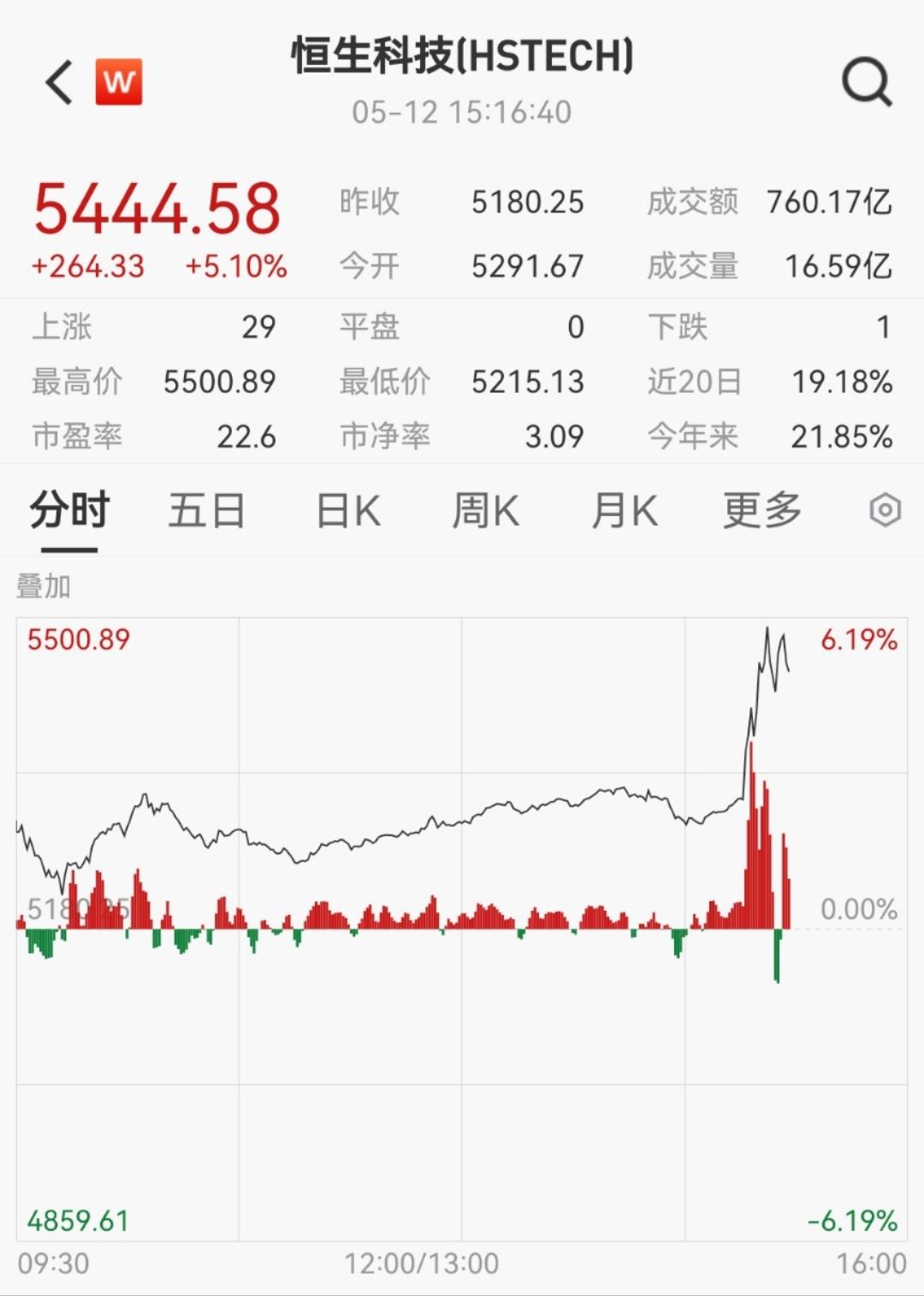
Task: Open 更多 chart period options
Action: [761, 511]
